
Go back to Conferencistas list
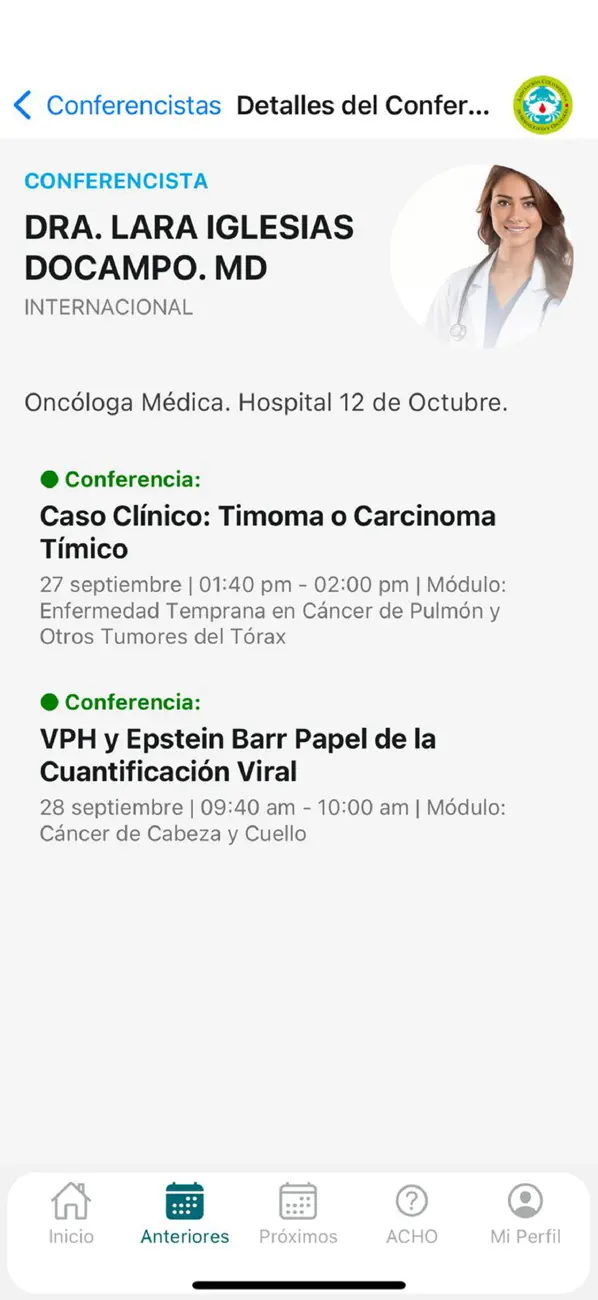click(x=116, y=105)
